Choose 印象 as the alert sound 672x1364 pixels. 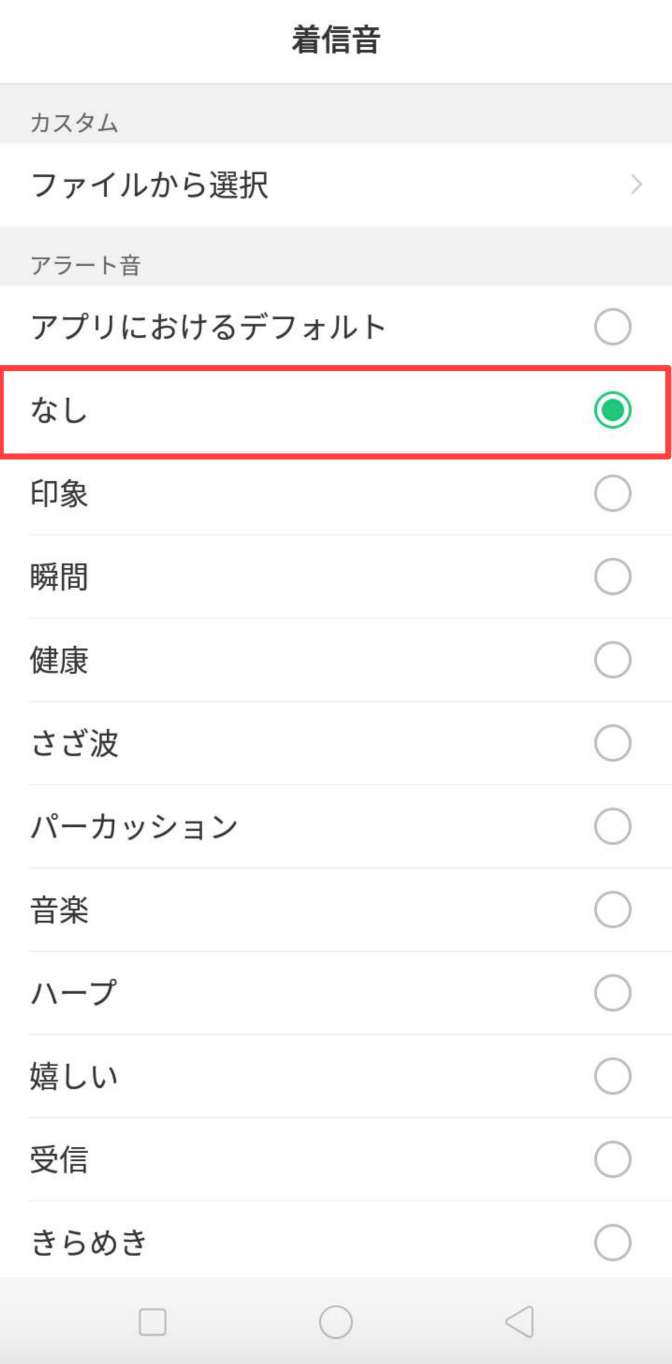(612, 493)
